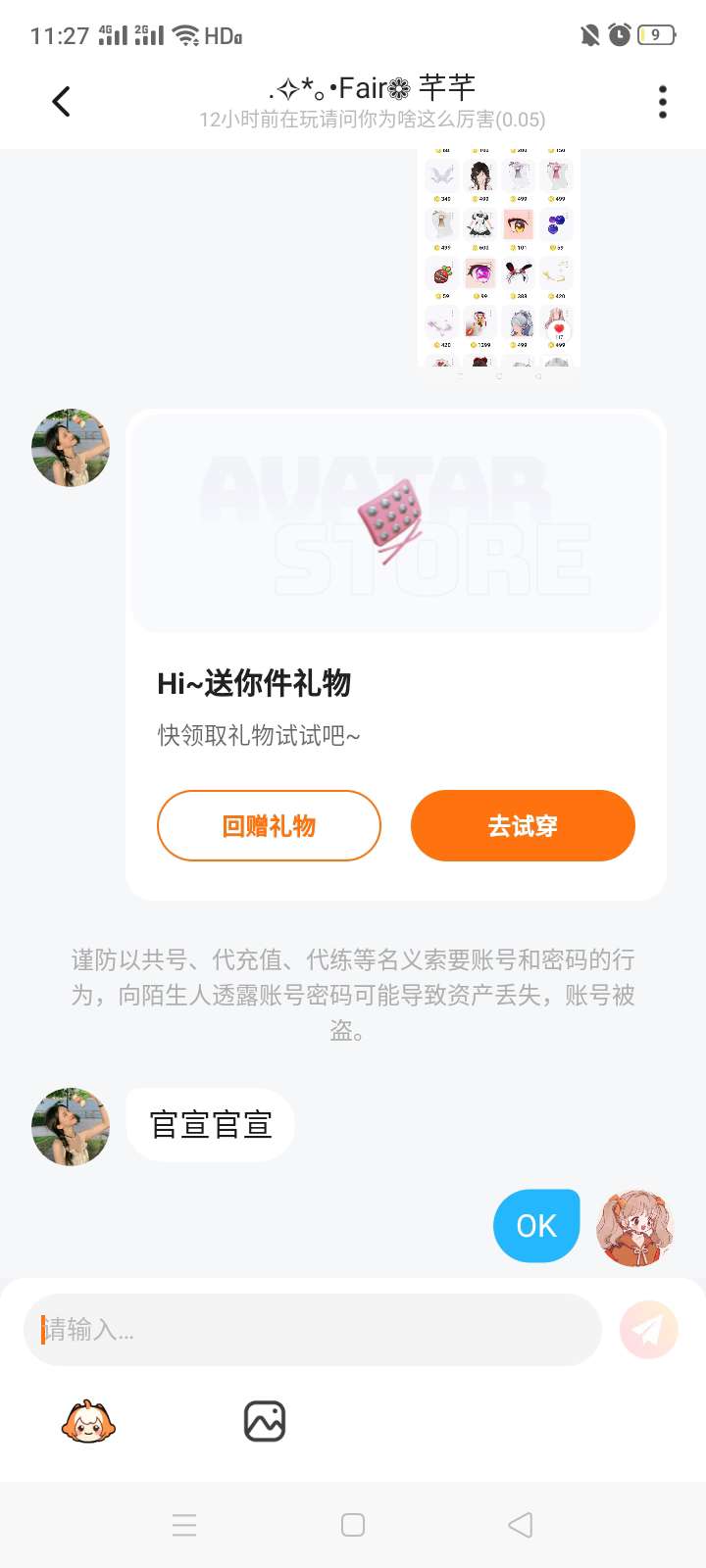Open my own avatar beside OK
This screenshot has width=706, height=1568.
point(635,1228)
